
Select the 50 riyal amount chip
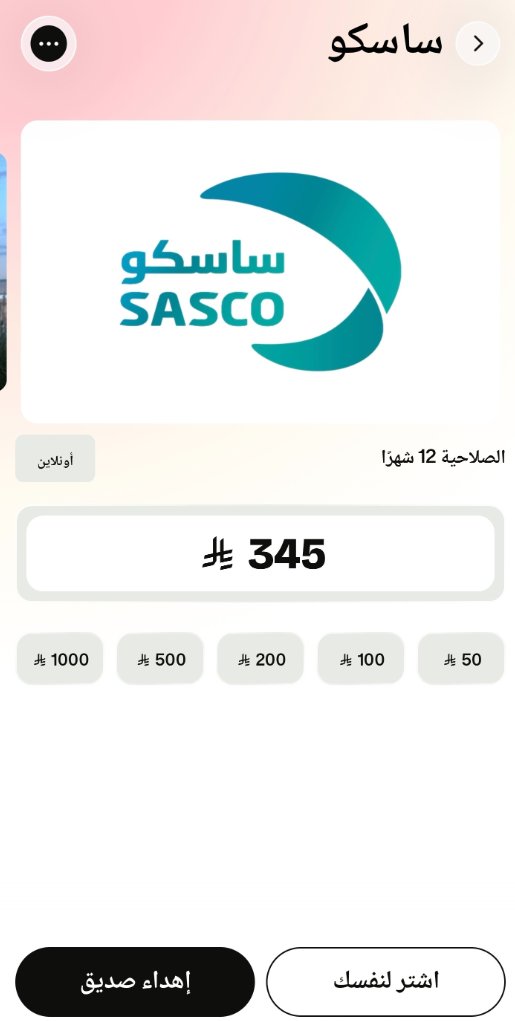point(461,659)
